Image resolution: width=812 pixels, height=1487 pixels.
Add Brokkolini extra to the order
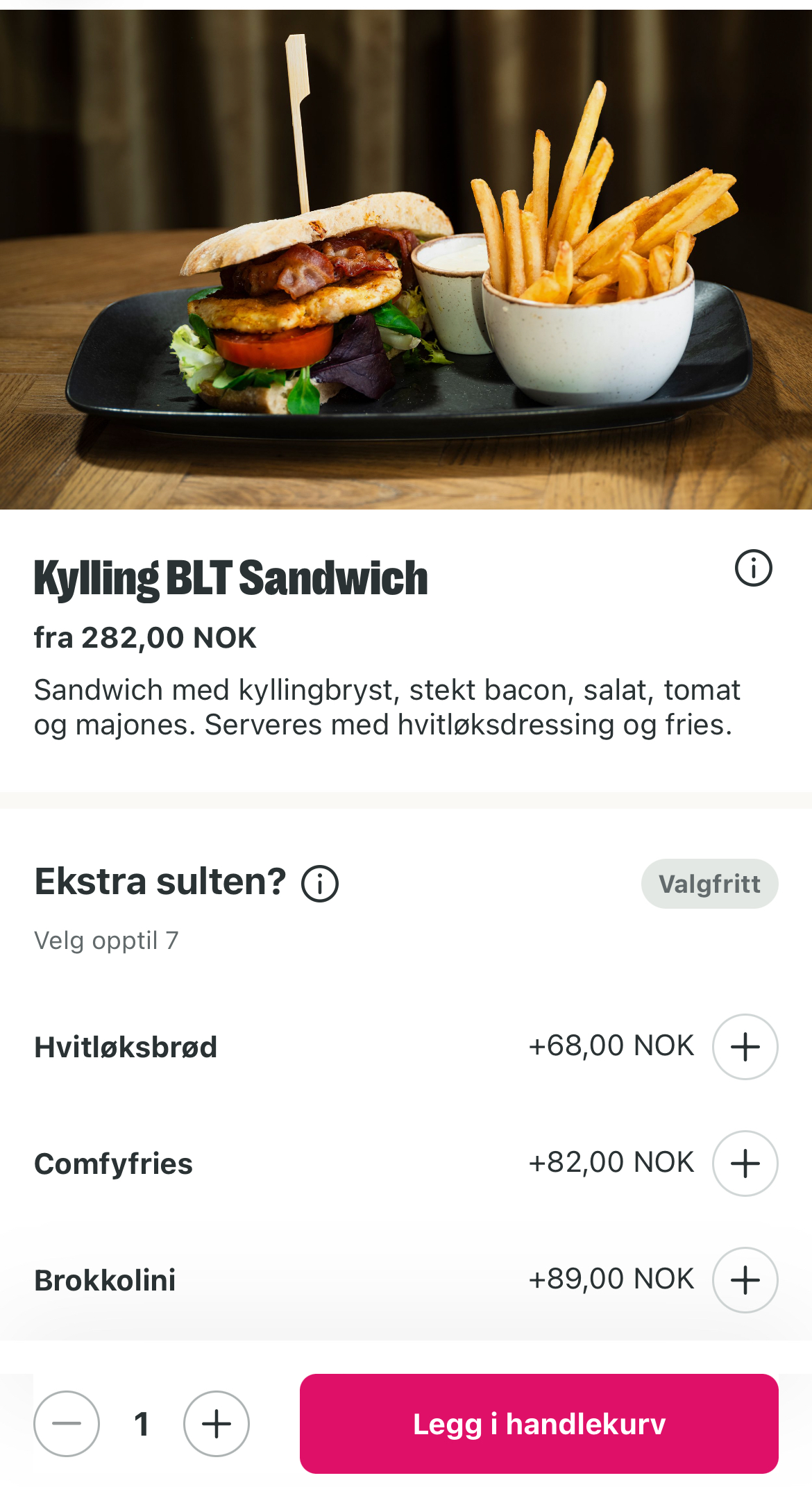tap(745, 1280)
